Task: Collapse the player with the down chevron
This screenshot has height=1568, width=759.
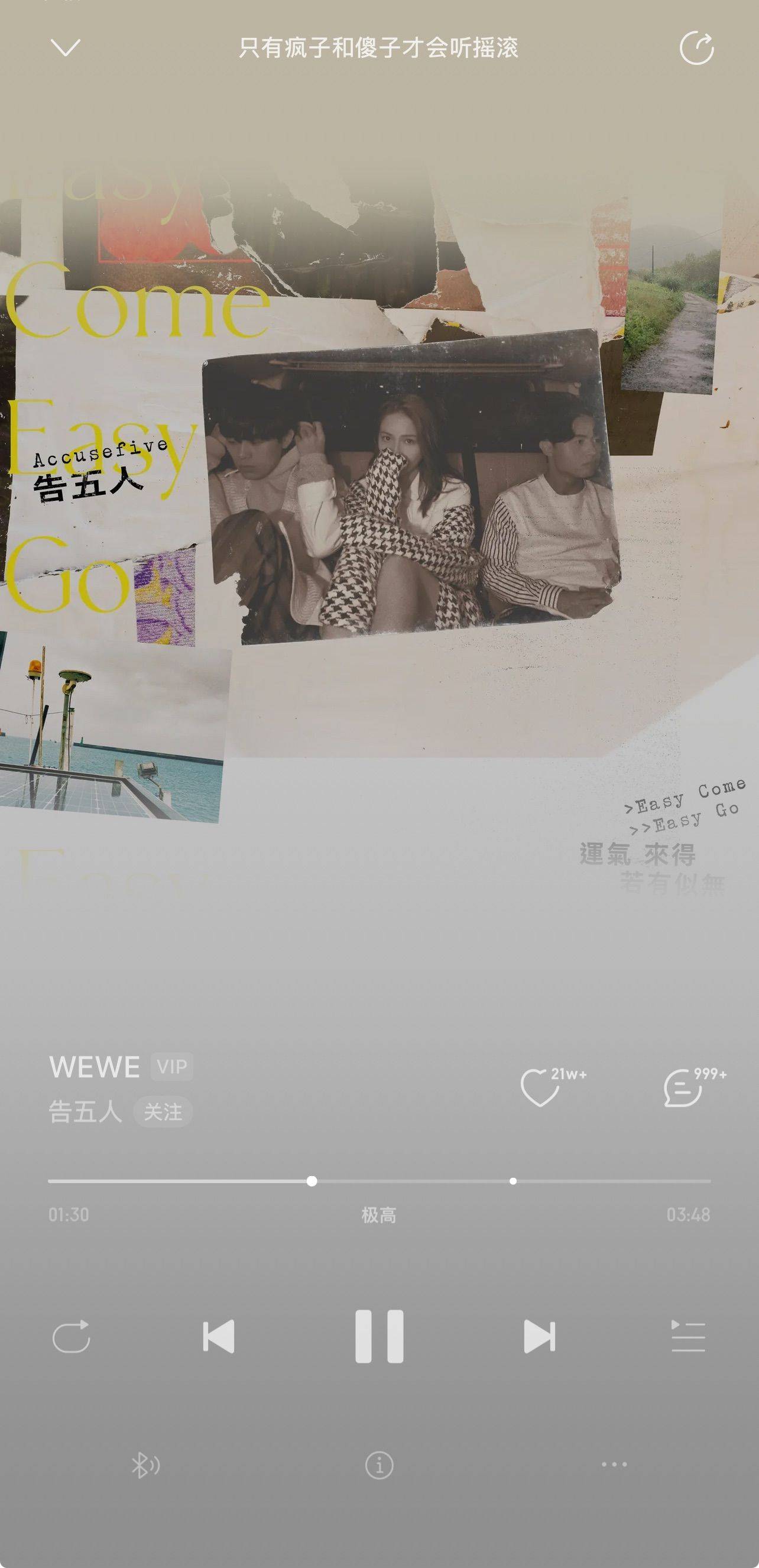Action: pyautogui.click(x=68, y=46)
